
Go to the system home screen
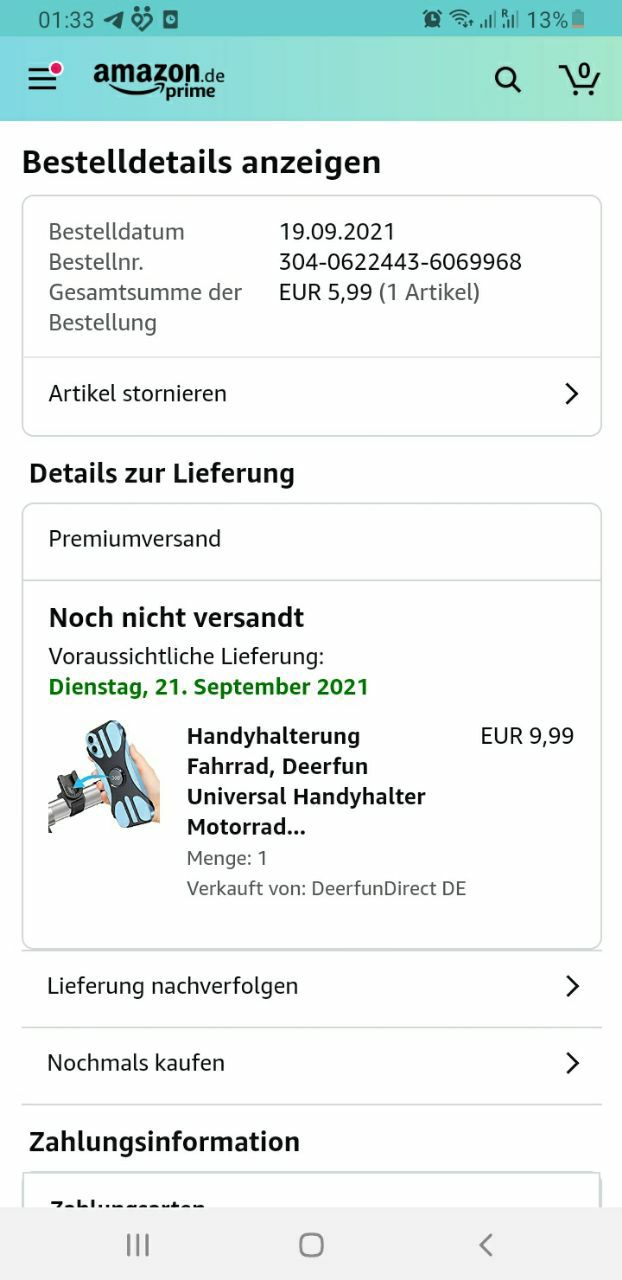(311, 1244)
